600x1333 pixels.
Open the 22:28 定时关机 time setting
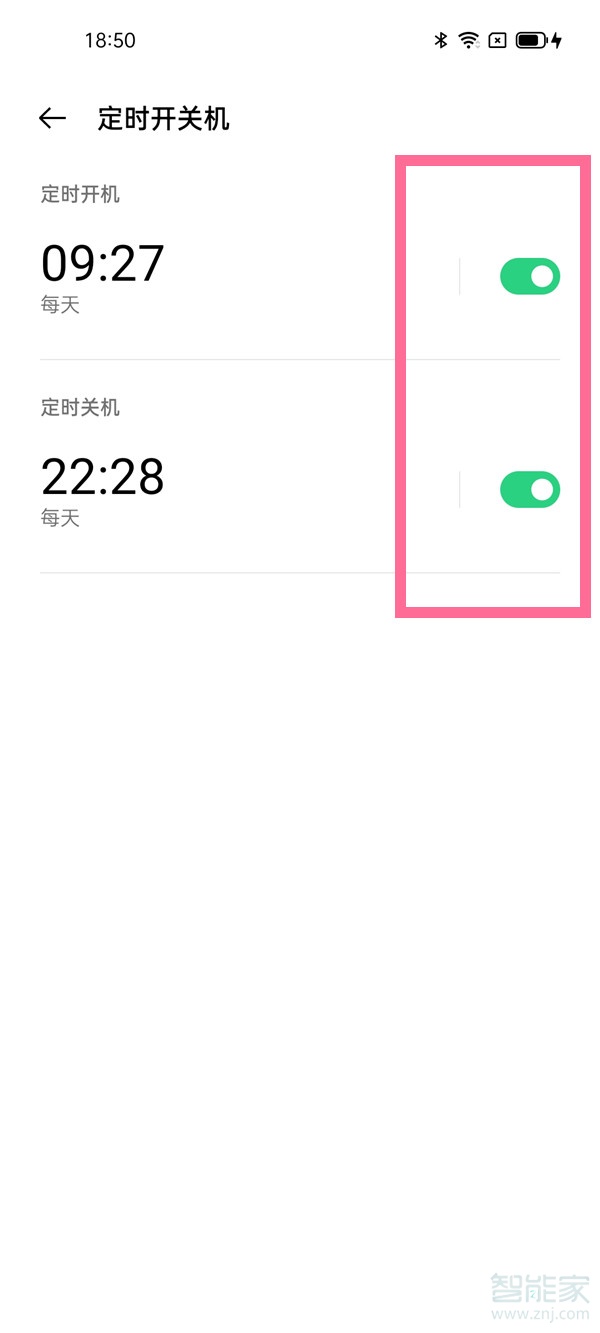(103, 478)
